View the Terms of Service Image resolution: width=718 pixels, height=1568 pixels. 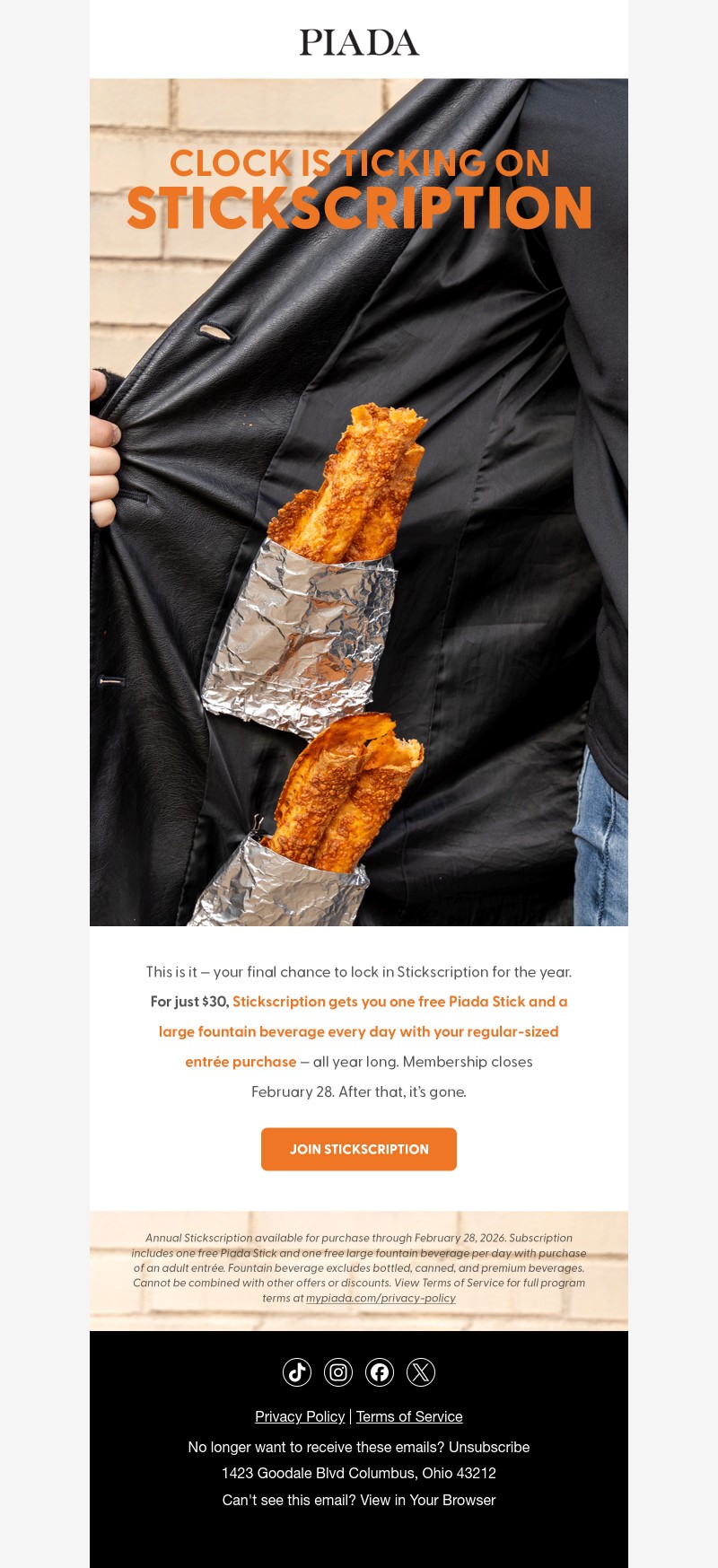409,1416
